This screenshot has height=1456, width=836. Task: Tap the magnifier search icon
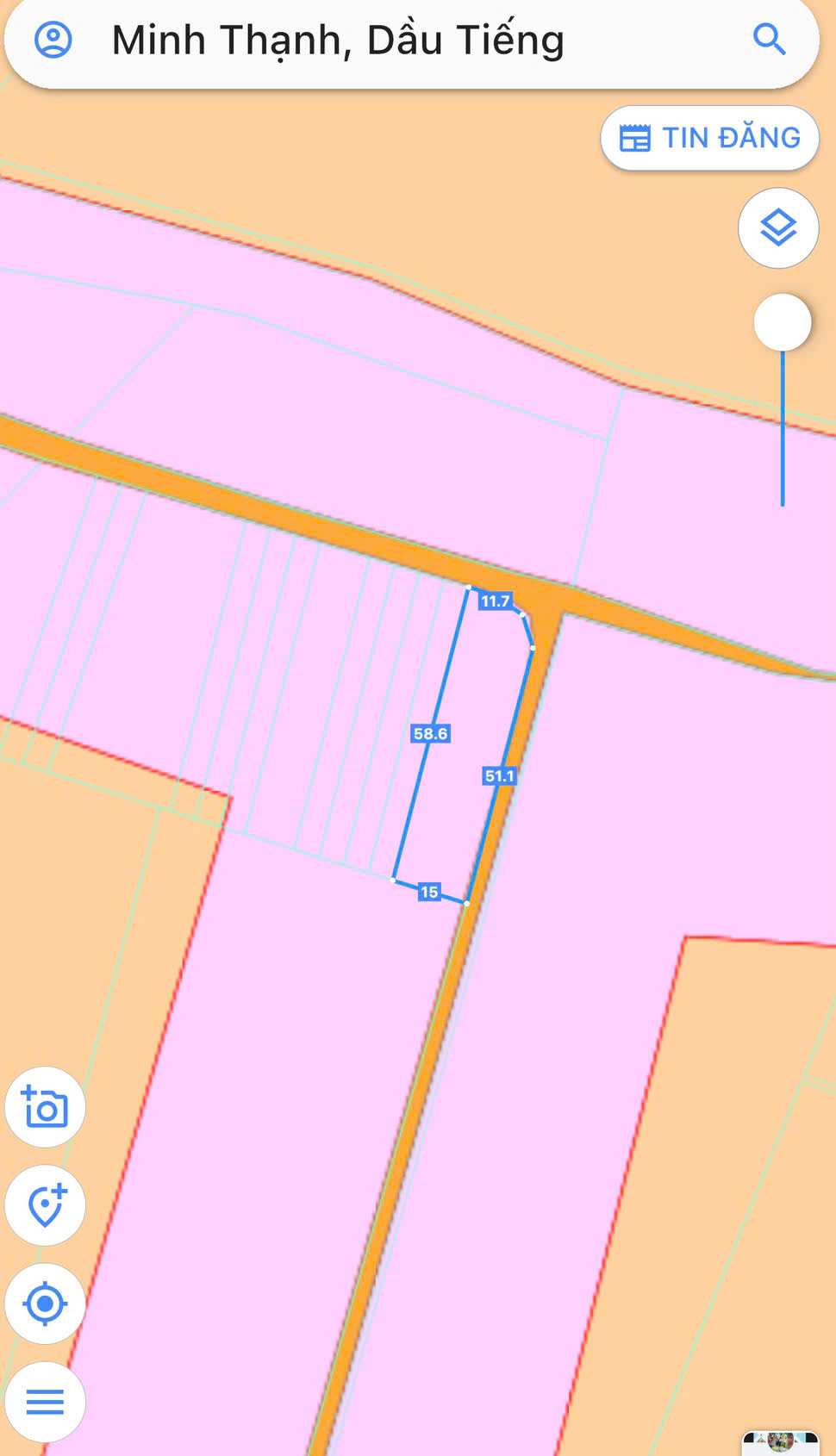coord(769,40)
